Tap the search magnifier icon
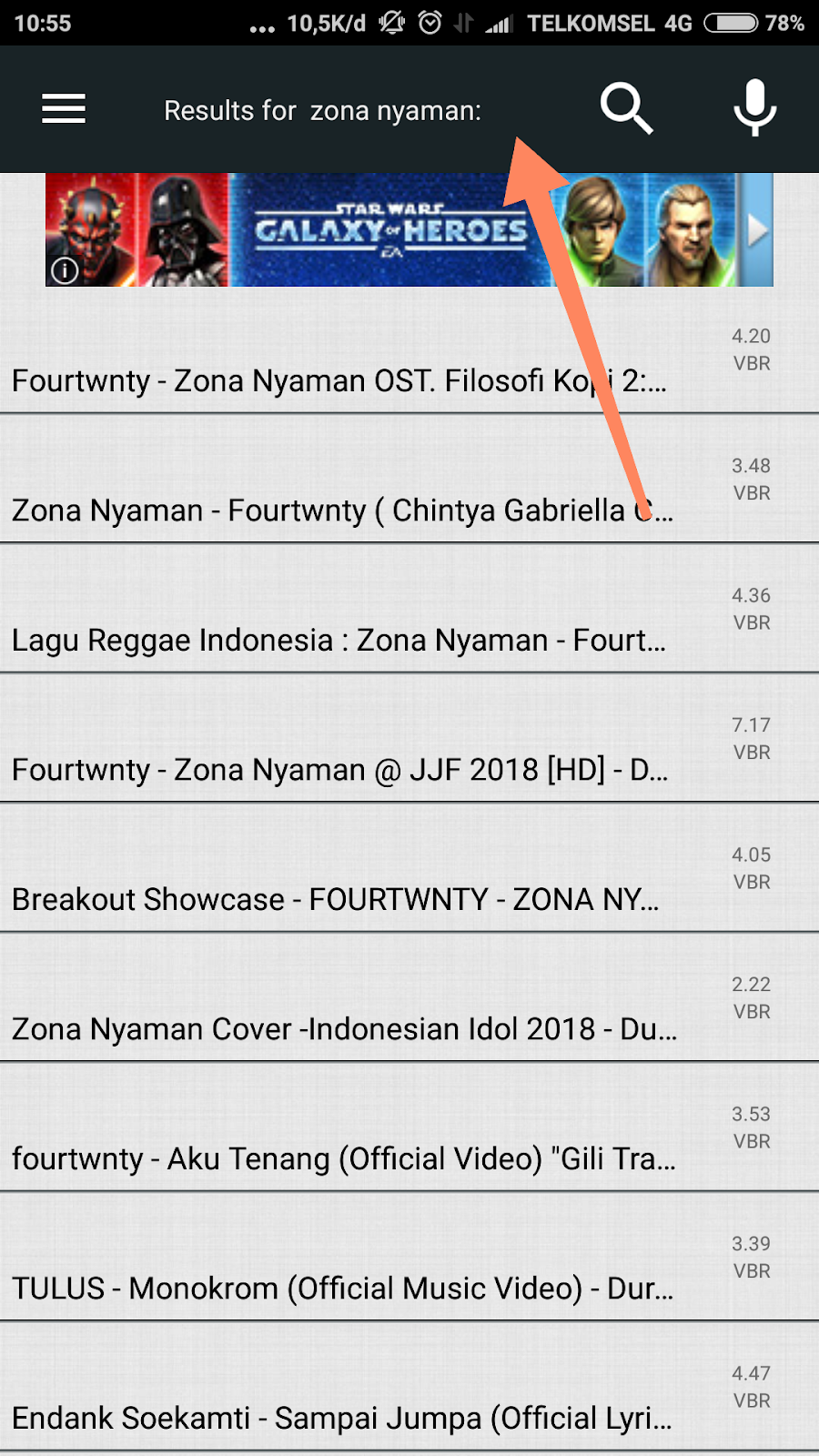The height and width of the screenshot is (1456, 819). click(626, 109)
